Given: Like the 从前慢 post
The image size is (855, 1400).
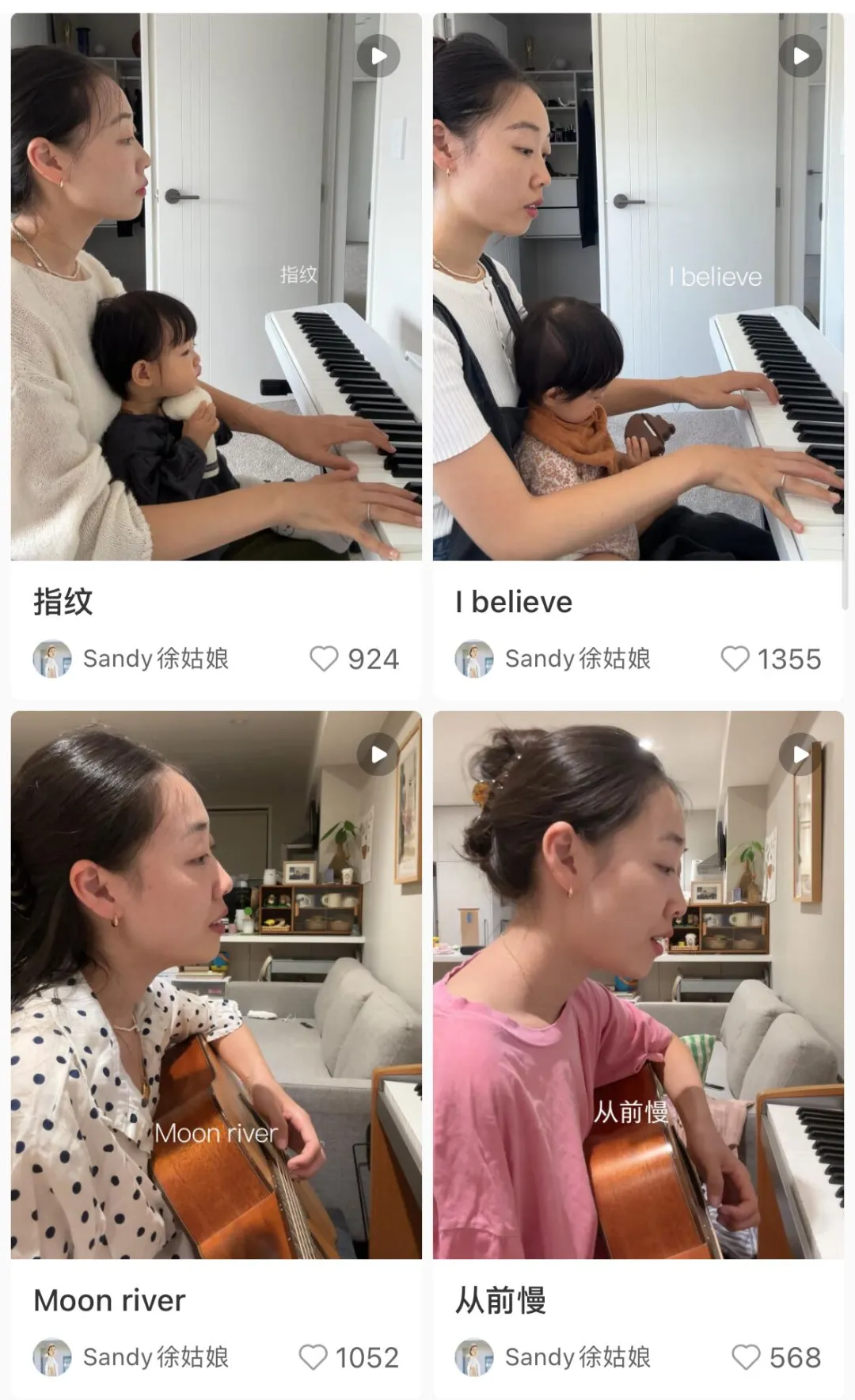Looking at the screenshot, I should click(746, 1357).
